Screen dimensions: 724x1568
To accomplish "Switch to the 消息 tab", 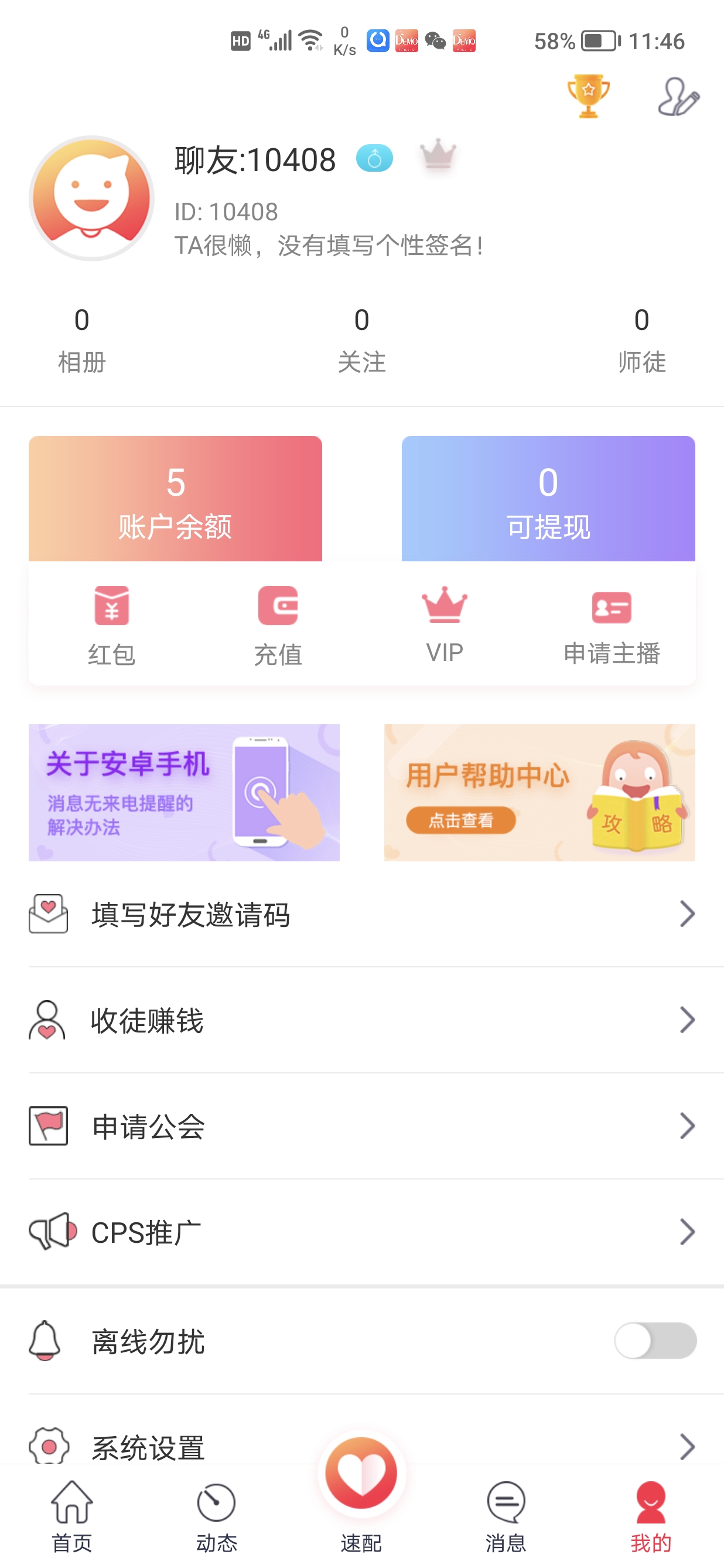I will (506, 1516).
